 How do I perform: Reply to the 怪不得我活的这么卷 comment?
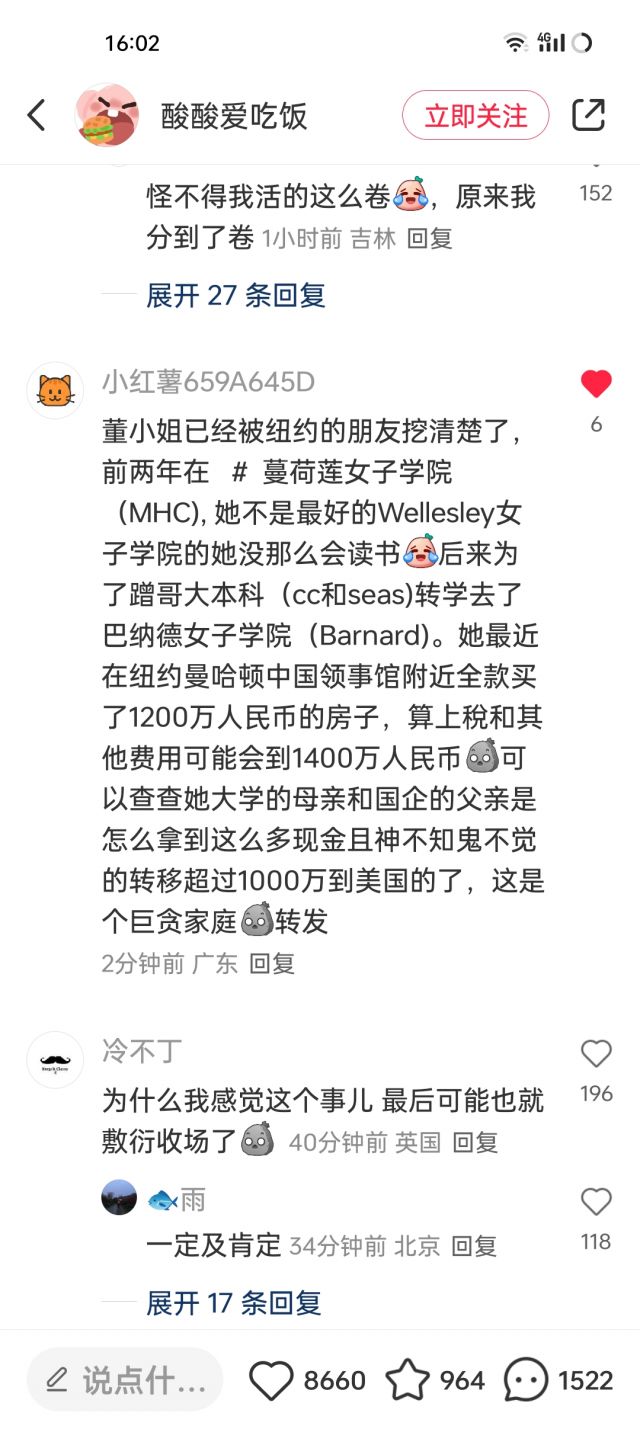(430, 238)
